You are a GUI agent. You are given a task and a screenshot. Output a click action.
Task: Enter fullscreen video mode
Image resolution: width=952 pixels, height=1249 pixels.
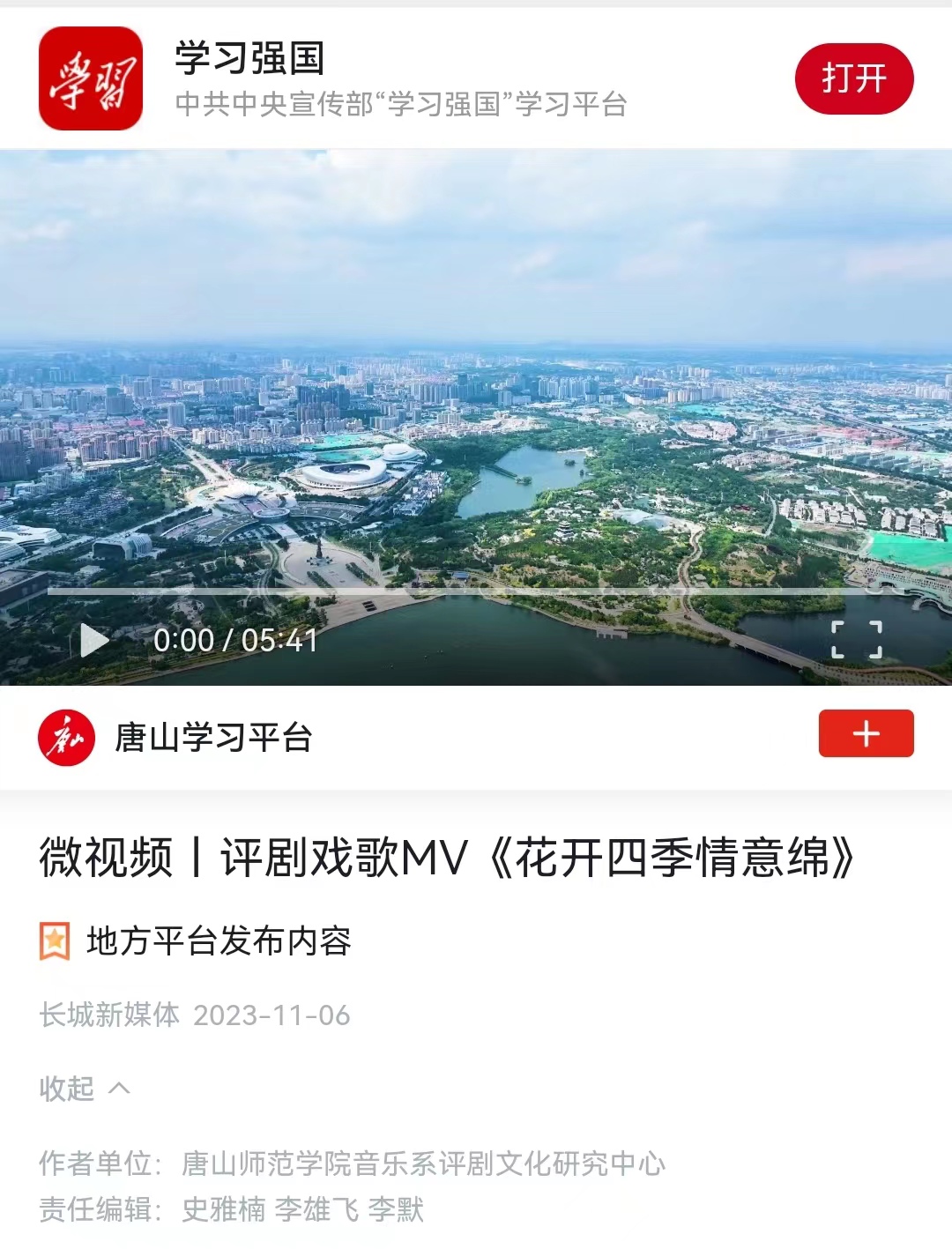click(857, 640)
